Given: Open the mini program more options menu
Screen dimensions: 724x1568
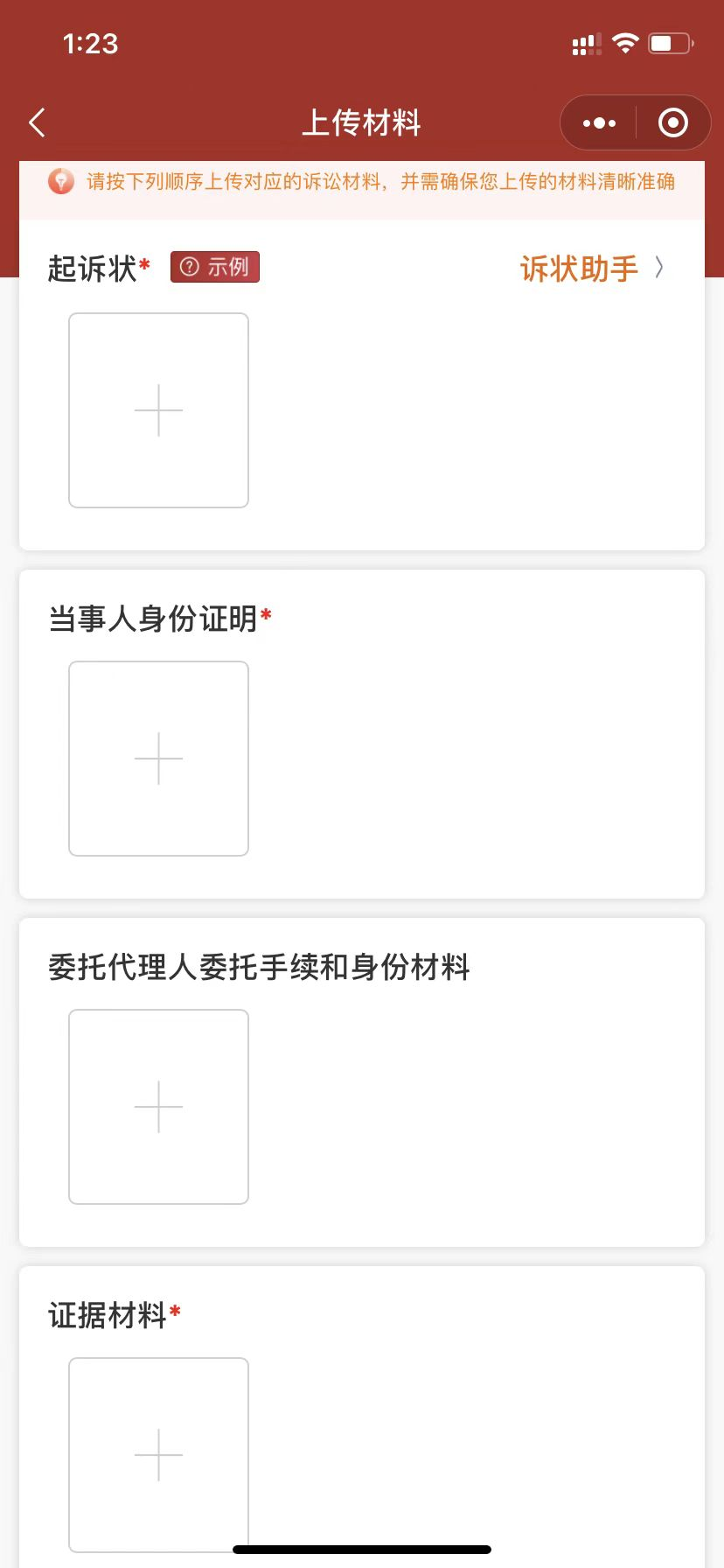Looking at the screenshot, I should tap(599, 123).
